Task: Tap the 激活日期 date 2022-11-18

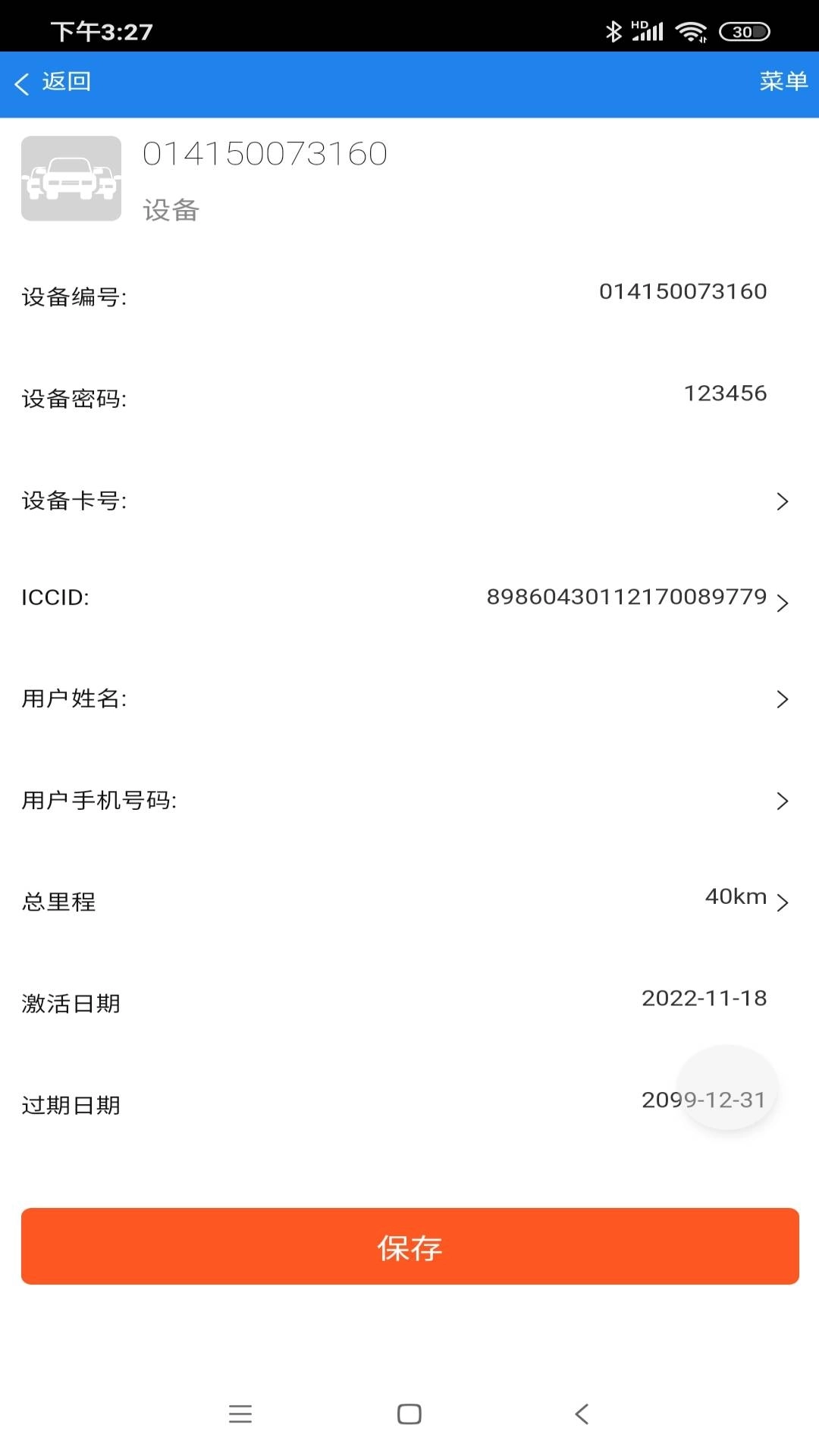Action: point(704,998)
